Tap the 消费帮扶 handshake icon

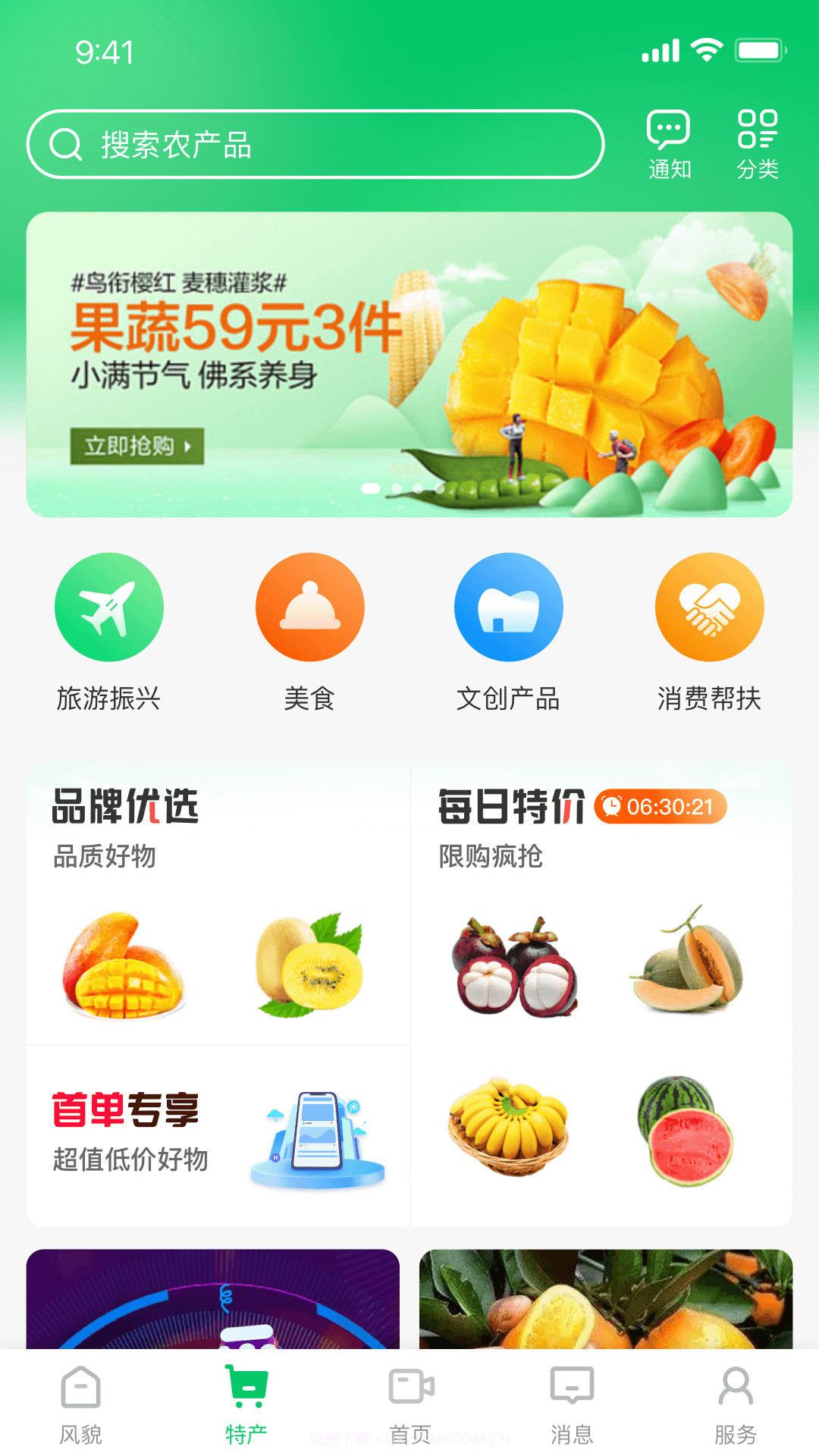709,607
